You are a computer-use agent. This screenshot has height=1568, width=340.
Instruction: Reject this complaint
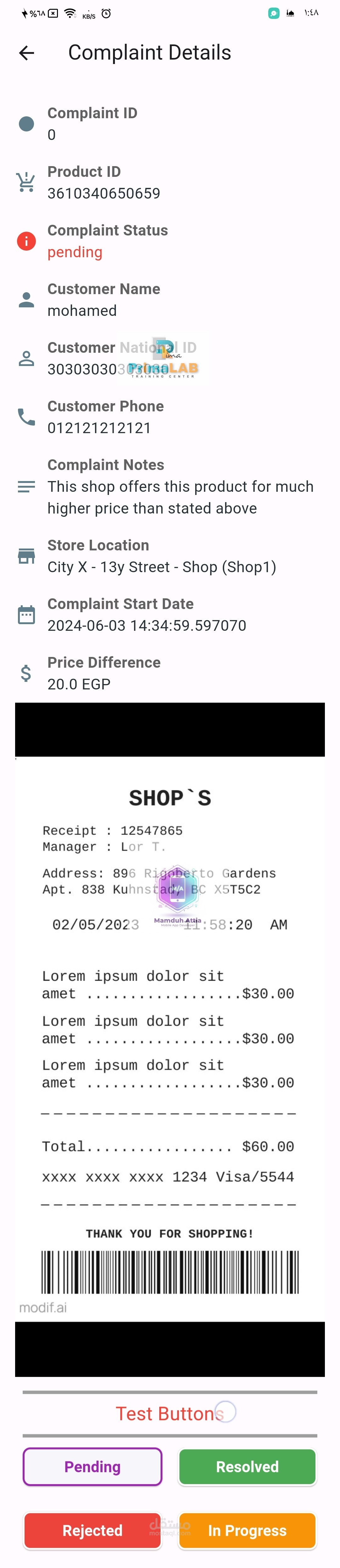click(x=93, y=1530)
